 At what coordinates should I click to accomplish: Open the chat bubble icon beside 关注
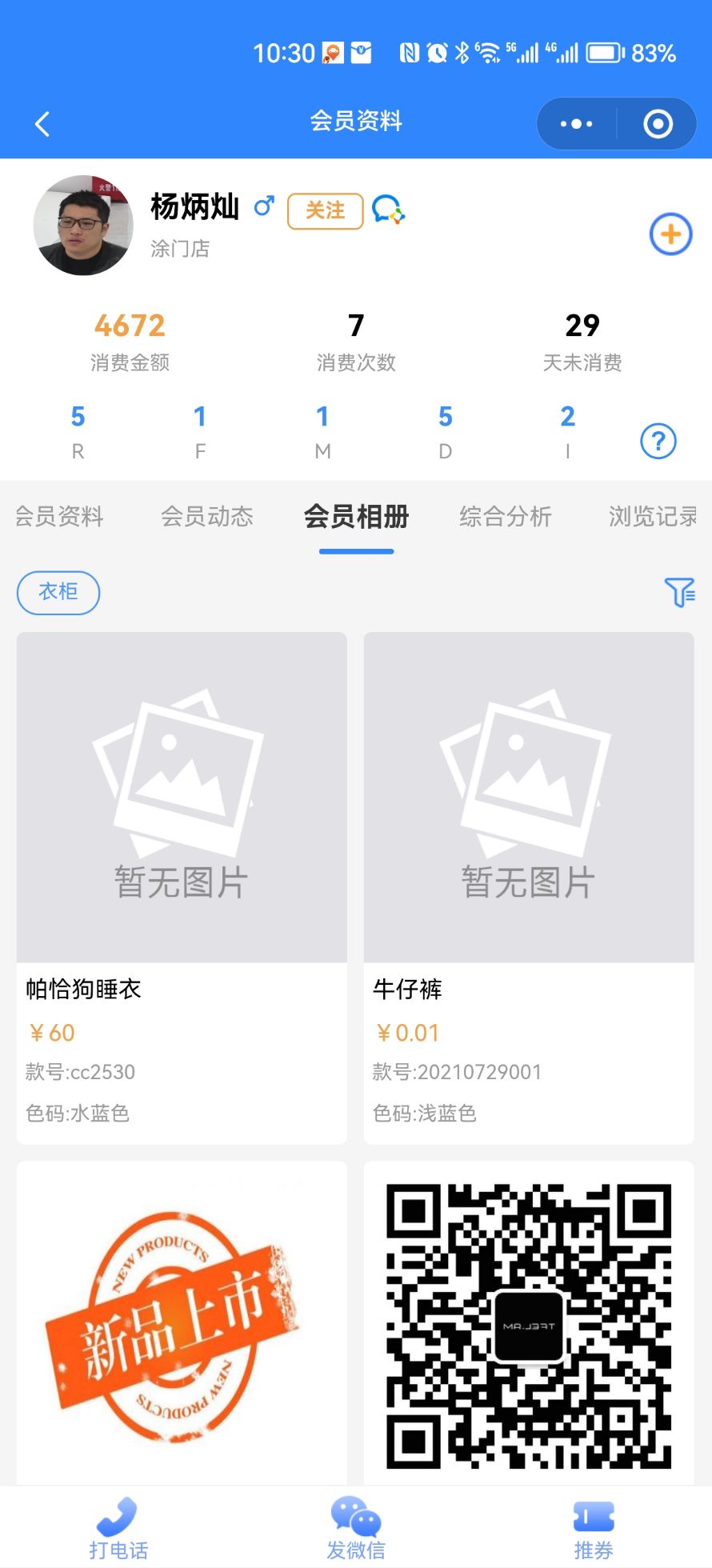click(x=388, y=210)
